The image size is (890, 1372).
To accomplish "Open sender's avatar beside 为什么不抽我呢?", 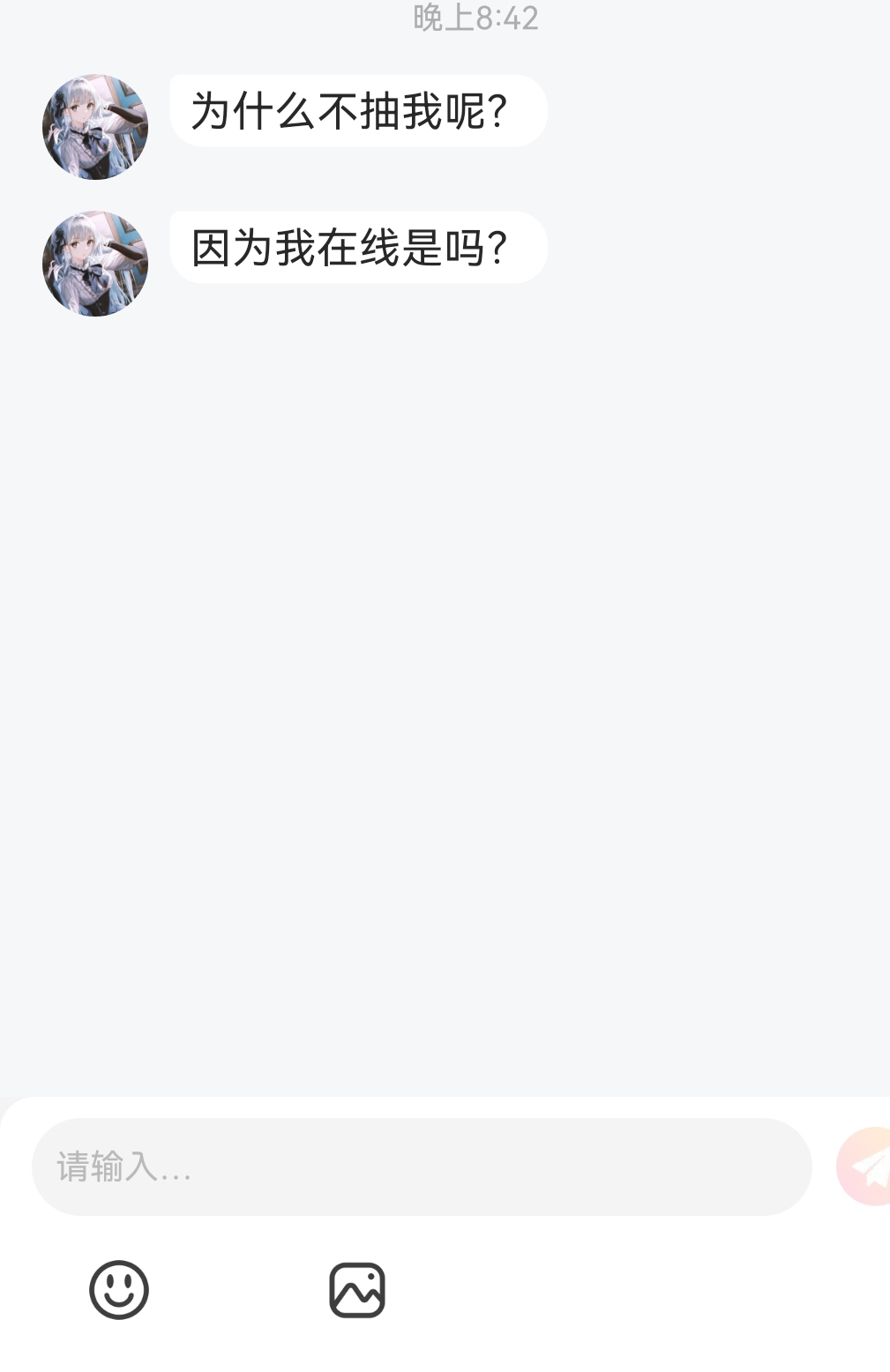I will click(x=95, y=127).
